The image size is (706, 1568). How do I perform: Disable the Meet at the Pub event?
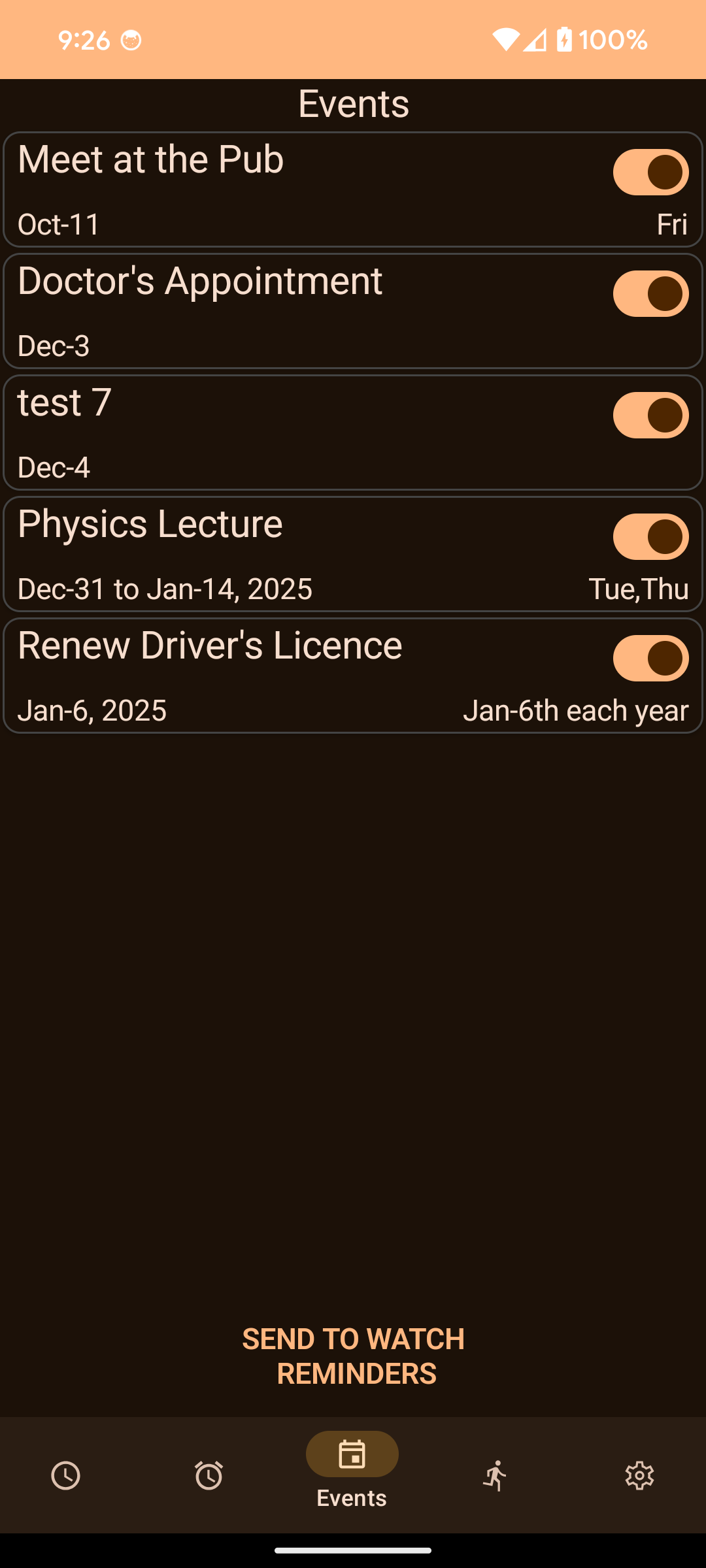point(650,172)
